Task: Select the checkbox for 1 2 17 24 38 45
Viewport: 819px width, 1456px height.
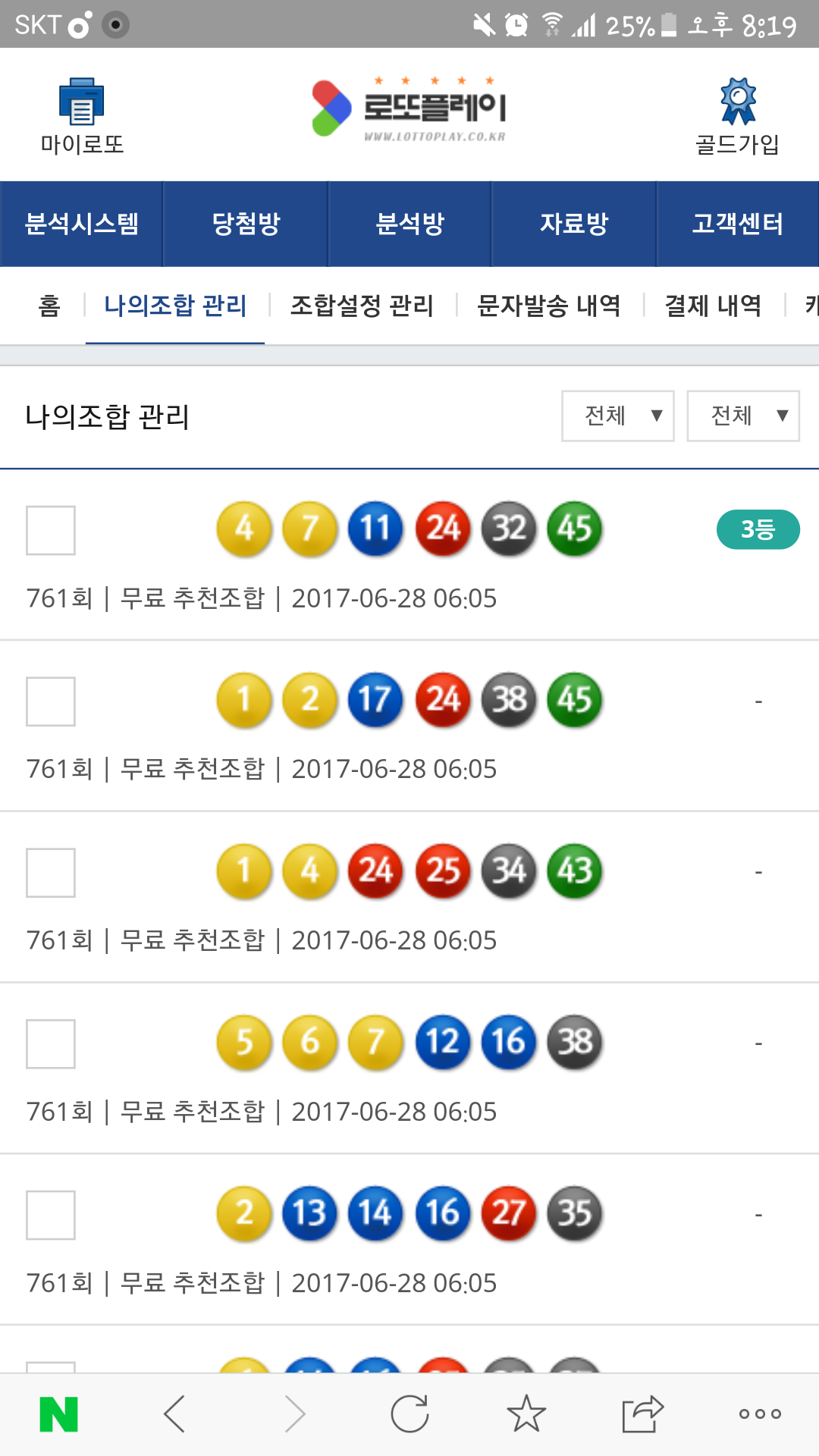Action: click(x=51, y=701)
